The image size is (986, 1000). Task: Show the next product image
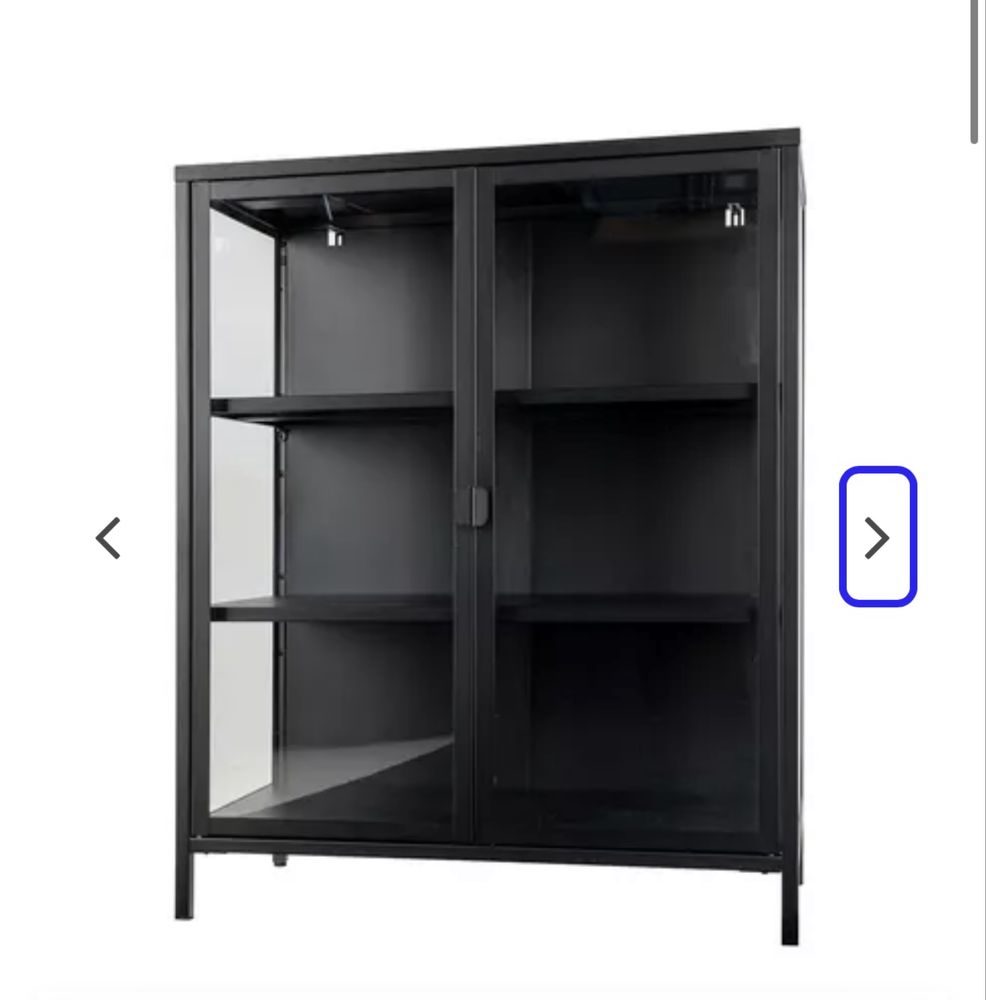(877, 538)
